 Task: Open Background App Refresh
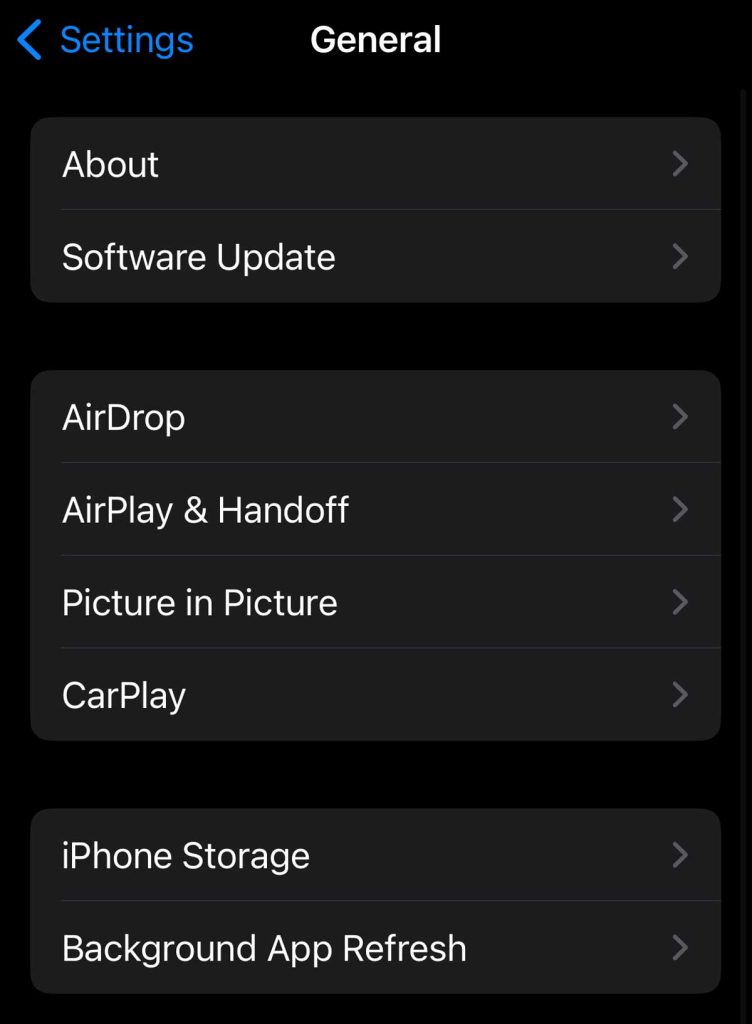(375, 948)
